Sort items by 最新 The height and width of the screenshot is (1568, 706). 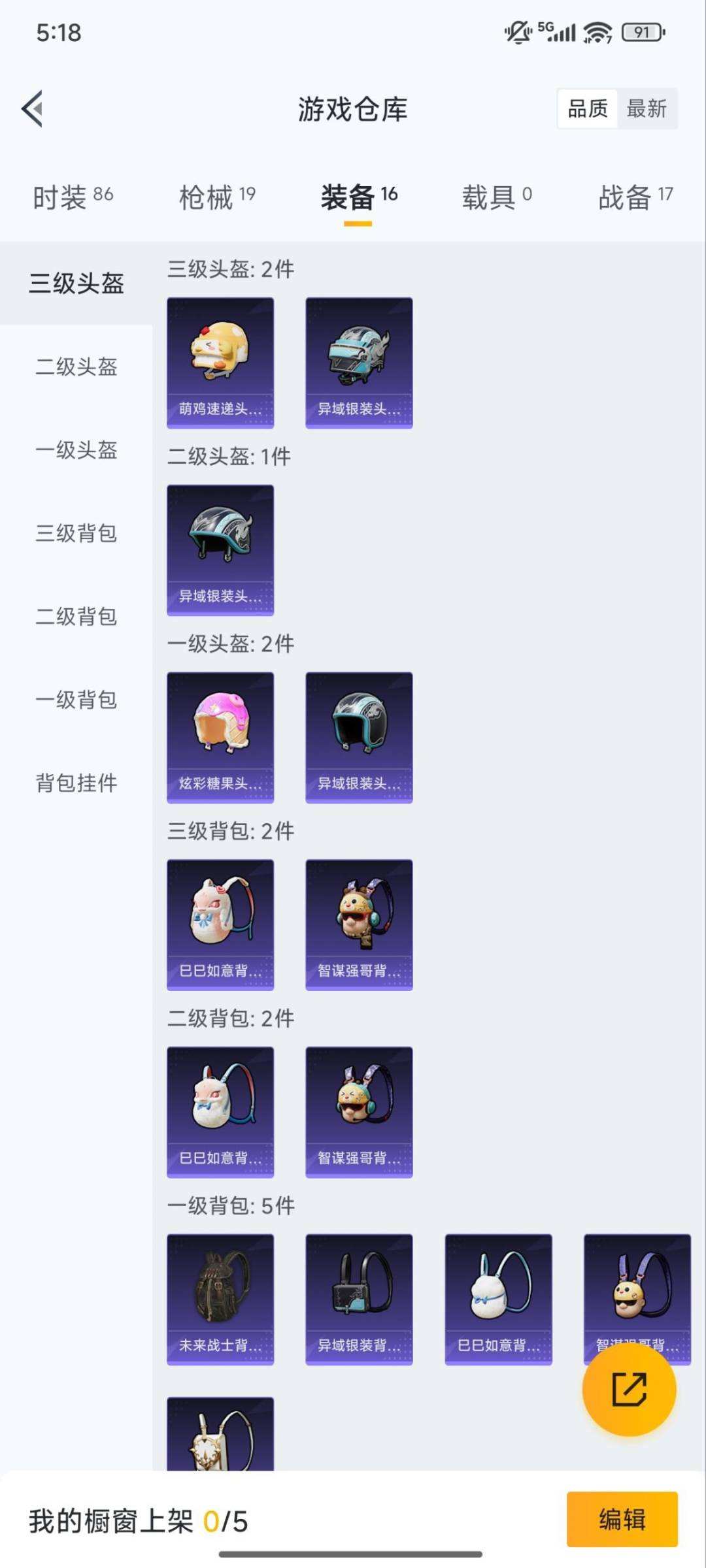point(647,108)
